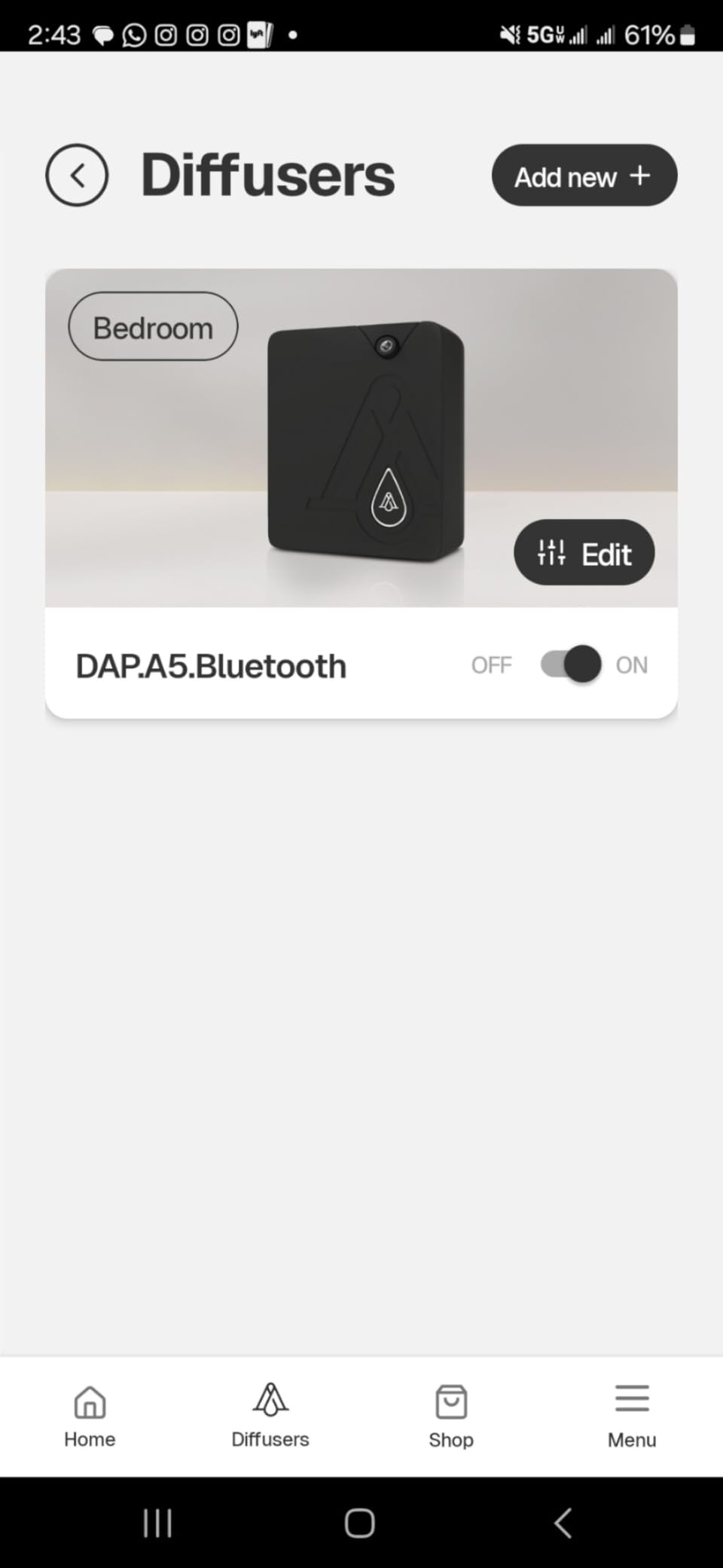
Task: Toggle the DAP.A5.Bluetooth diffuser off
Action: (571, 665)
